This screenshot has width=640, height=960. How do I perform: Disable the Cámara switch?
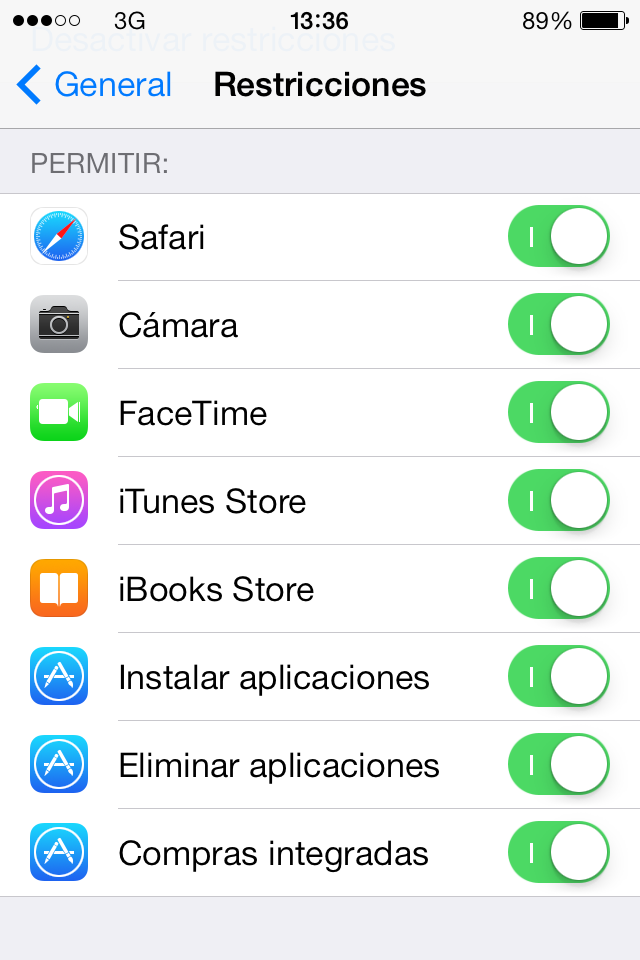tap(559, 325)
